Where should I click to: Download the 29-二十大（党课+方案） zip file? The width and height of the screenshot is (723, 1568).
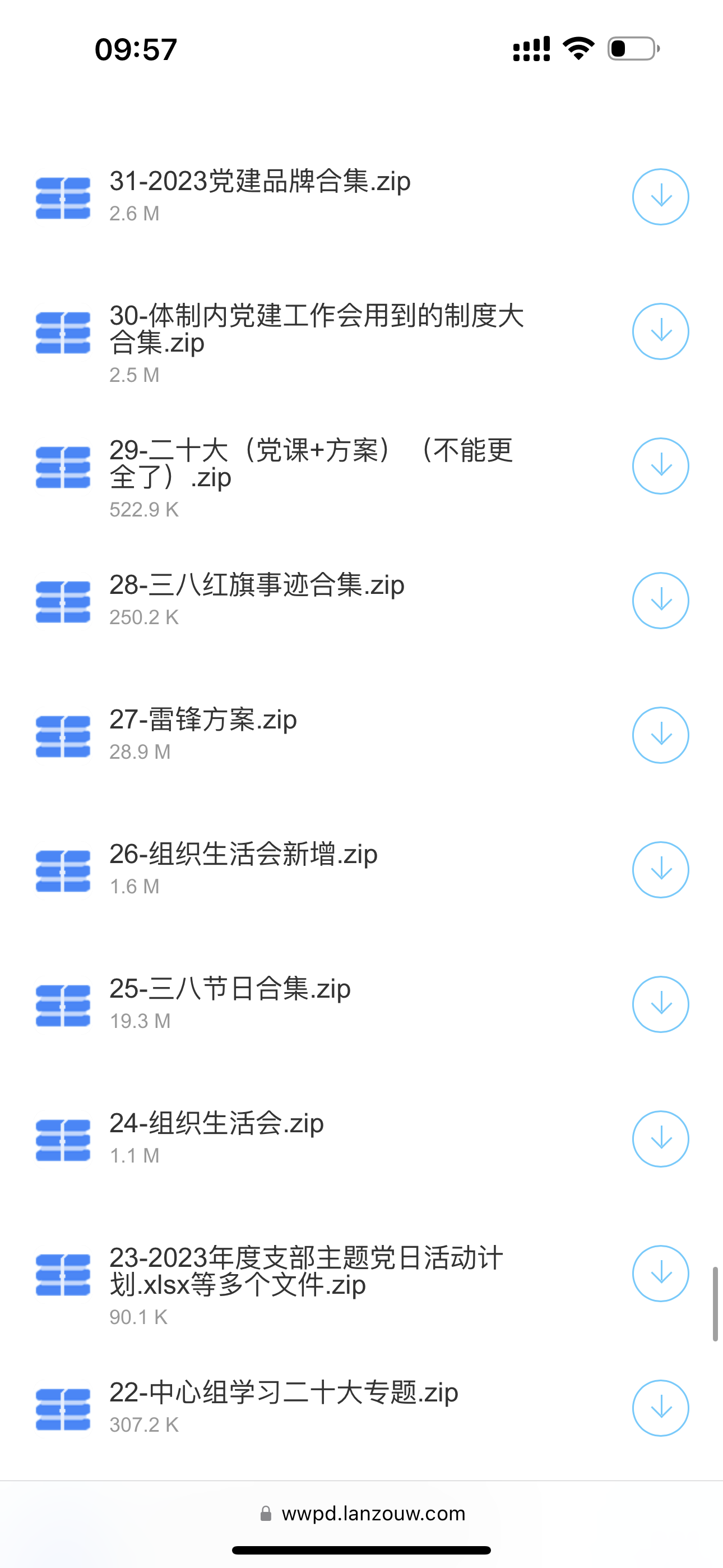pos(660,465)
